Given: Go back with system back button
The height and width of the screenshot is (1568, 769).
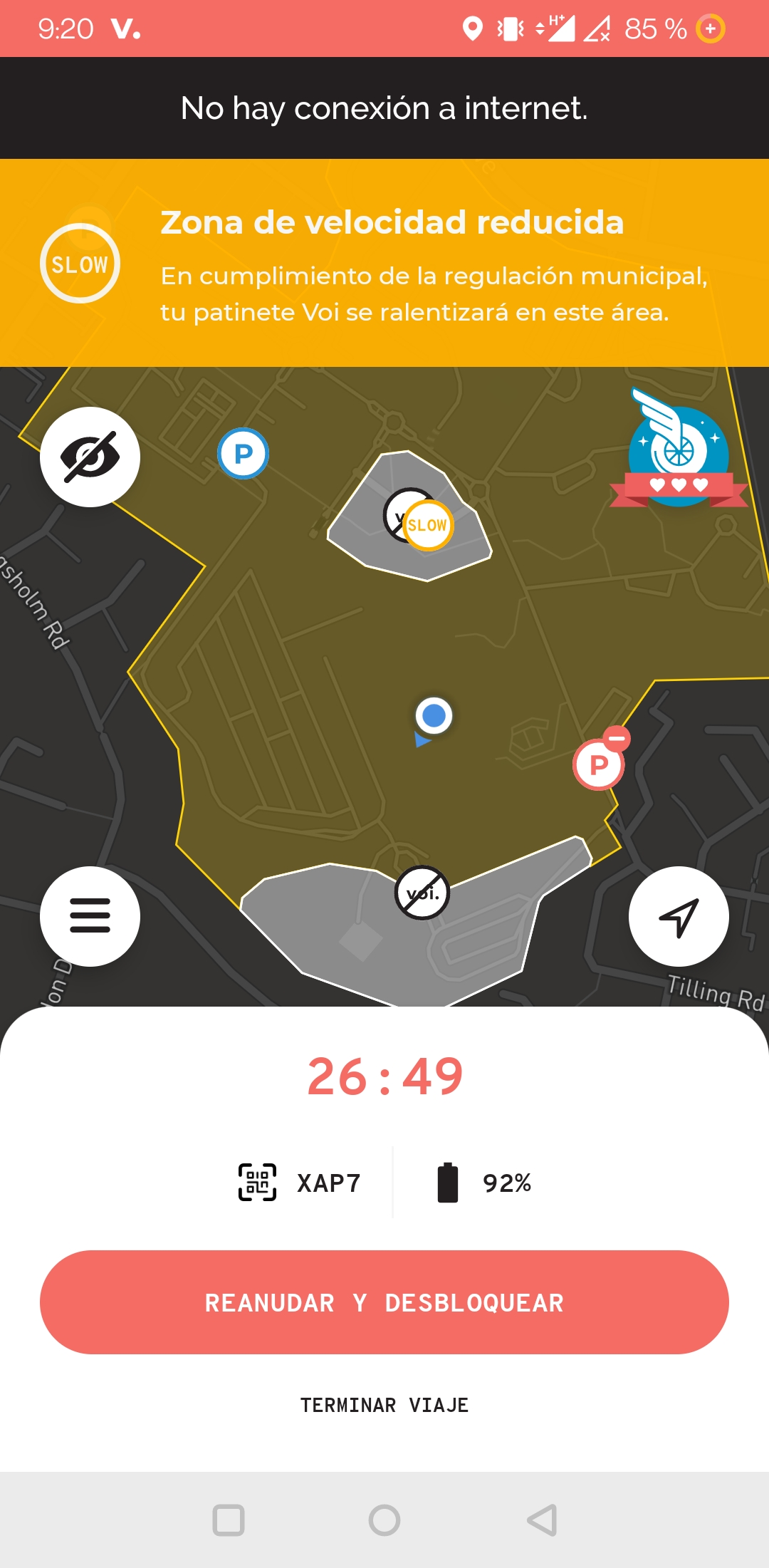Looking at the screenshot, I should click(541, 1520).
